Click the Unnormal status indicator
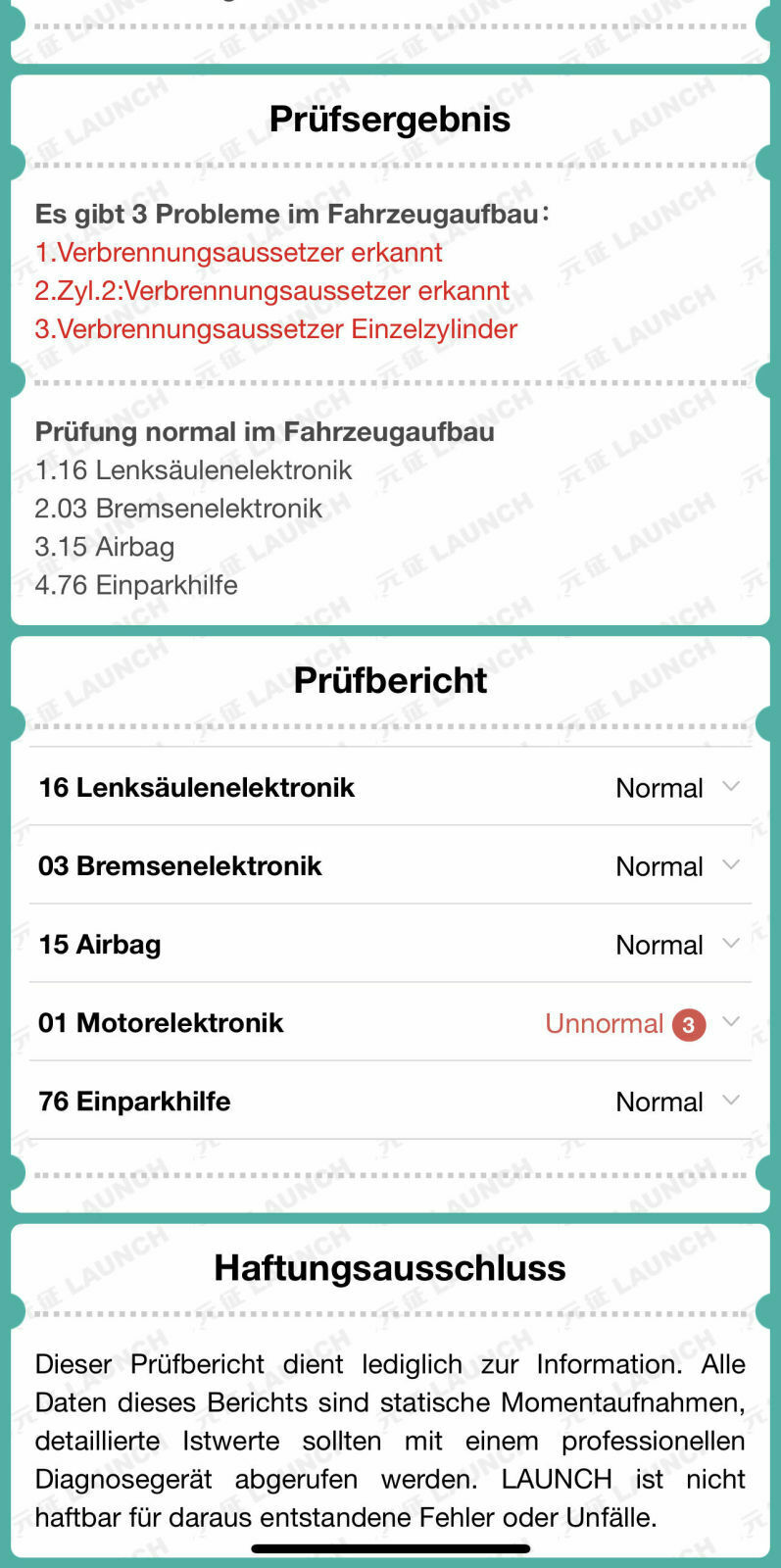This screenshot has width=781, height=1568. (x=605, y=1023)
